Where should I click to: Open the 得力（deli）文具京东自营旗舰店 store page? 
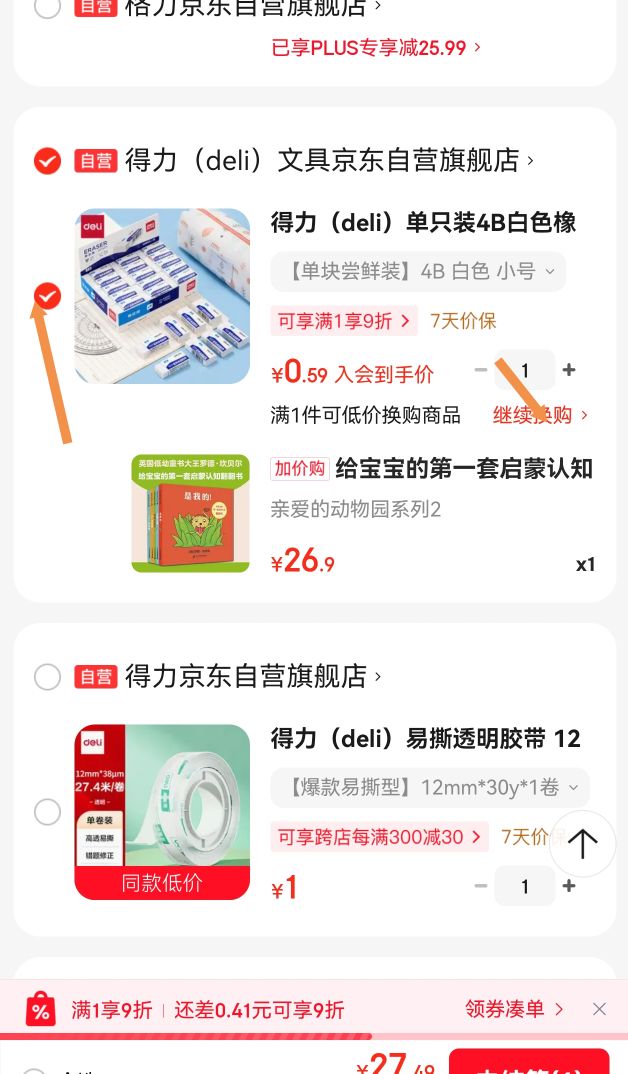(329, 160)
